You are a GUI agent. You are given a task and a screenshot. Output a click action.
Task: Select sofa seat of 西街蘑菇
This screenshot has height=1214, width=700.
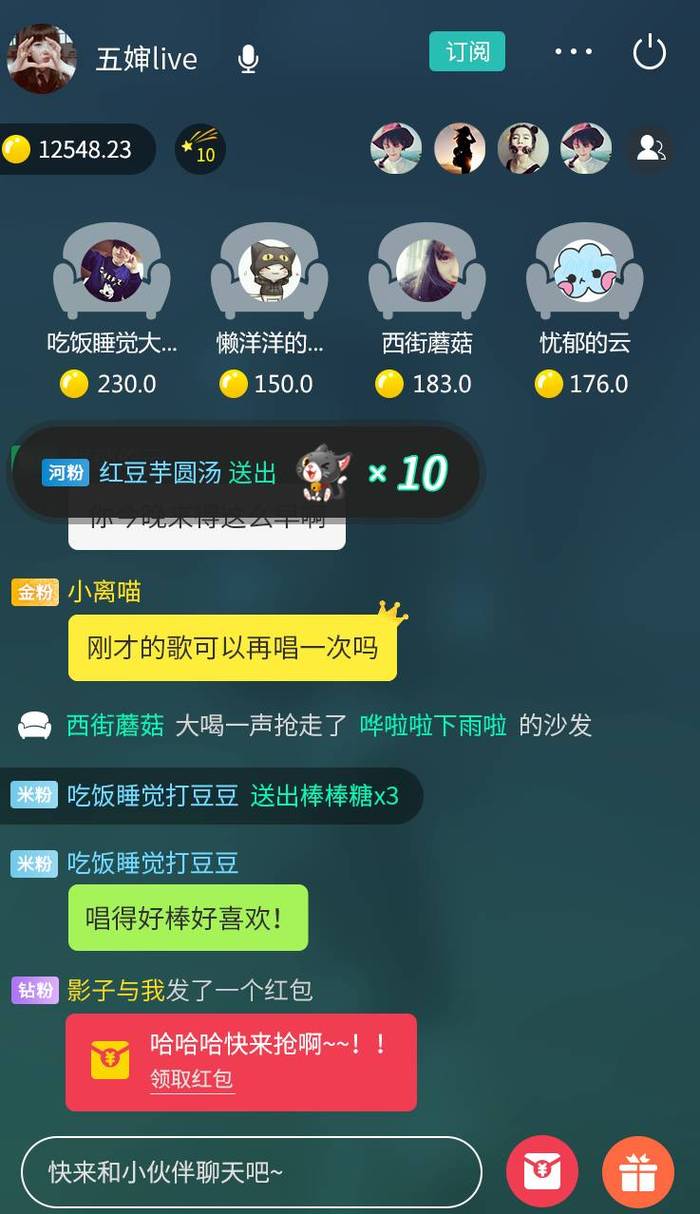[x=427, y=272]
